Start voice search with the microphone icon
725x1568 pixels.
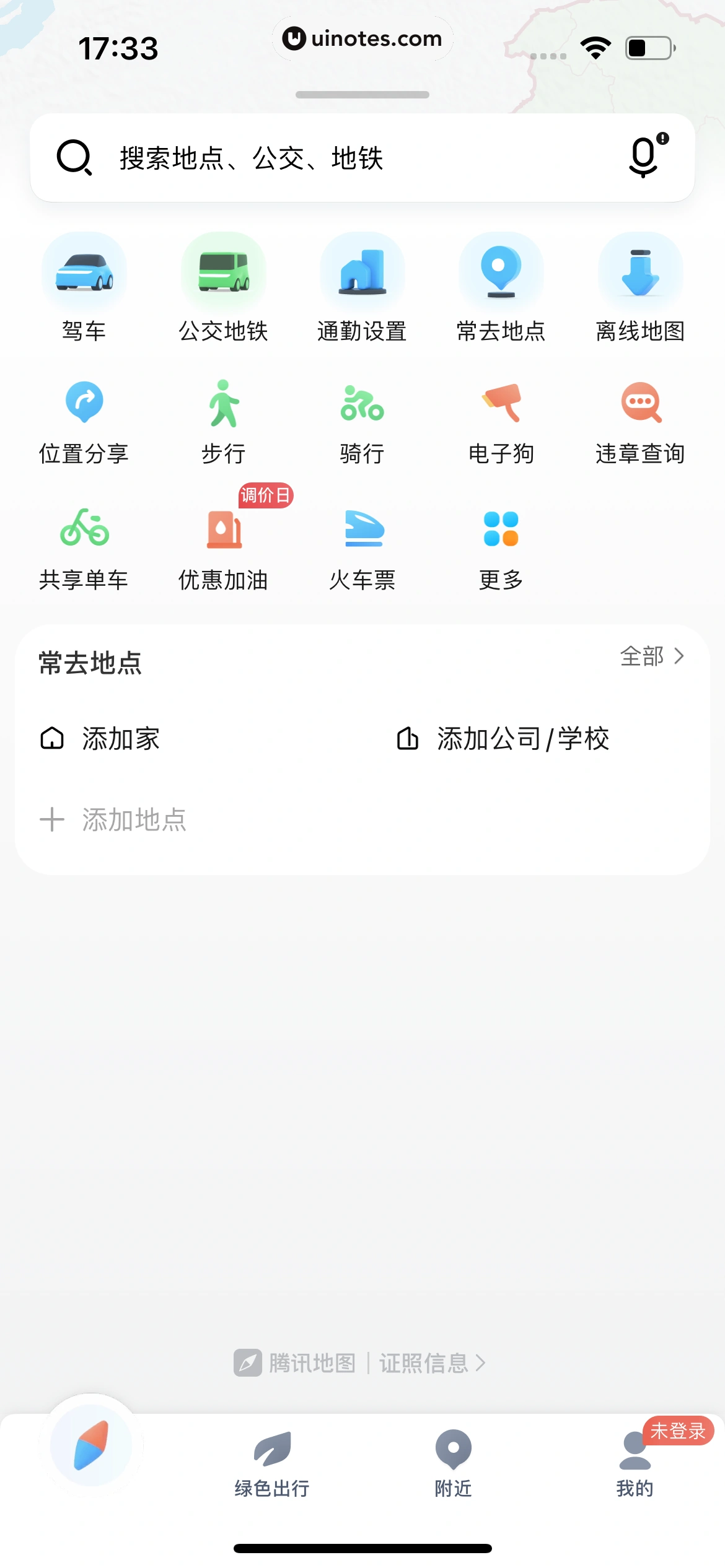tap(644, 157)
